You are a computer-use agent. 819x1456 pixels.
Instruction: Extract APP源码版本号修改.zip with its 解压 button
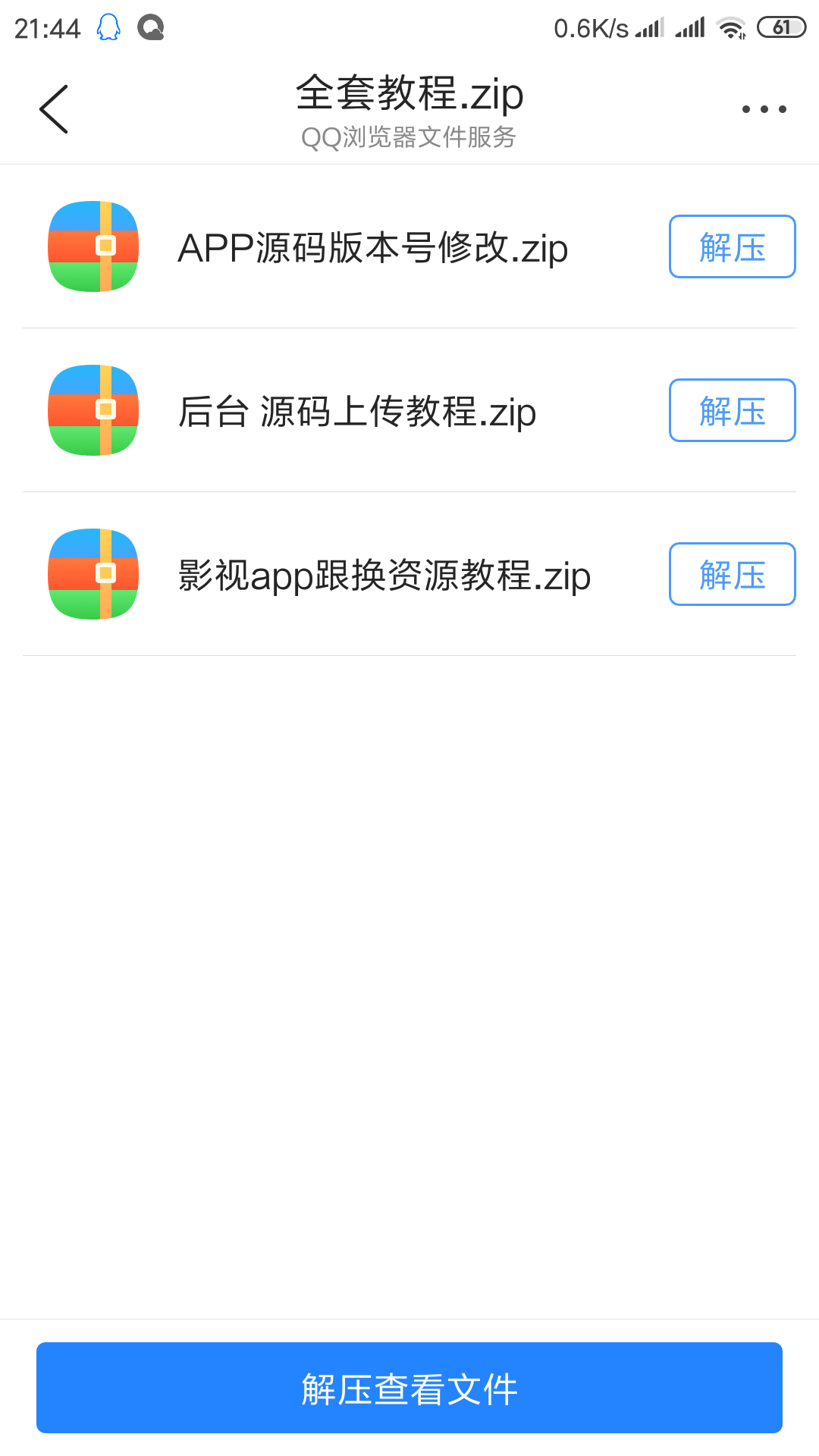(x=731, y=246)
